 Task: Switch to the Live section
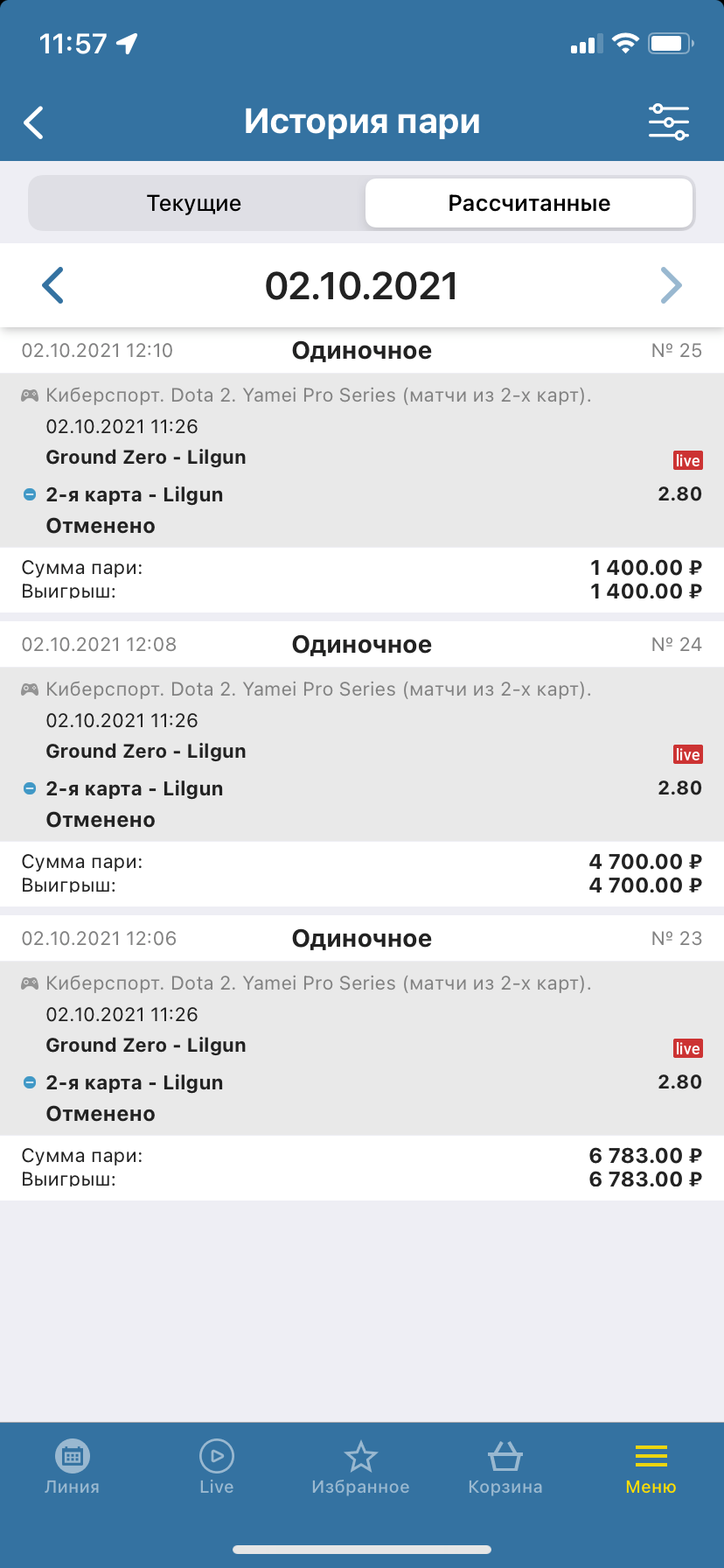(x=217, y=1467)
